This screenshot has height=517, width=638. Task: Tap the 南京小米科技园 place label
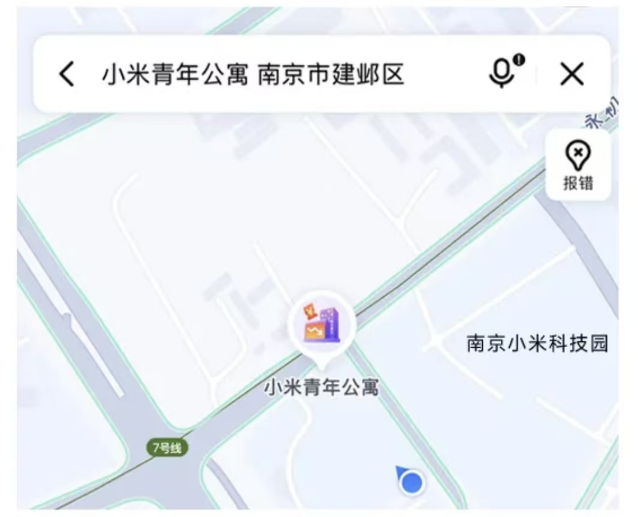[x=538, y=344]
